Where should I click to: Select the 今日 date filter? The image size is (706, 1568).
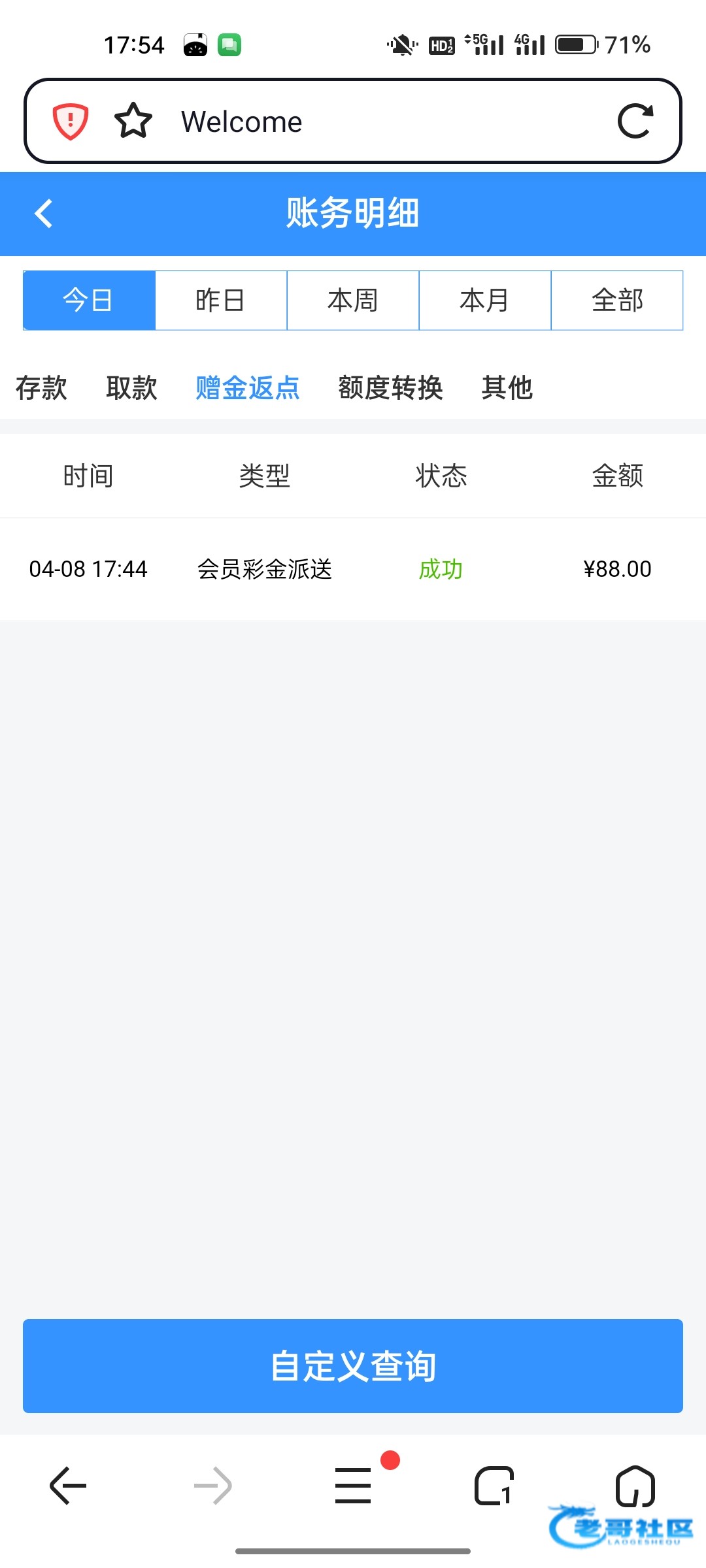tap(89, 301)
